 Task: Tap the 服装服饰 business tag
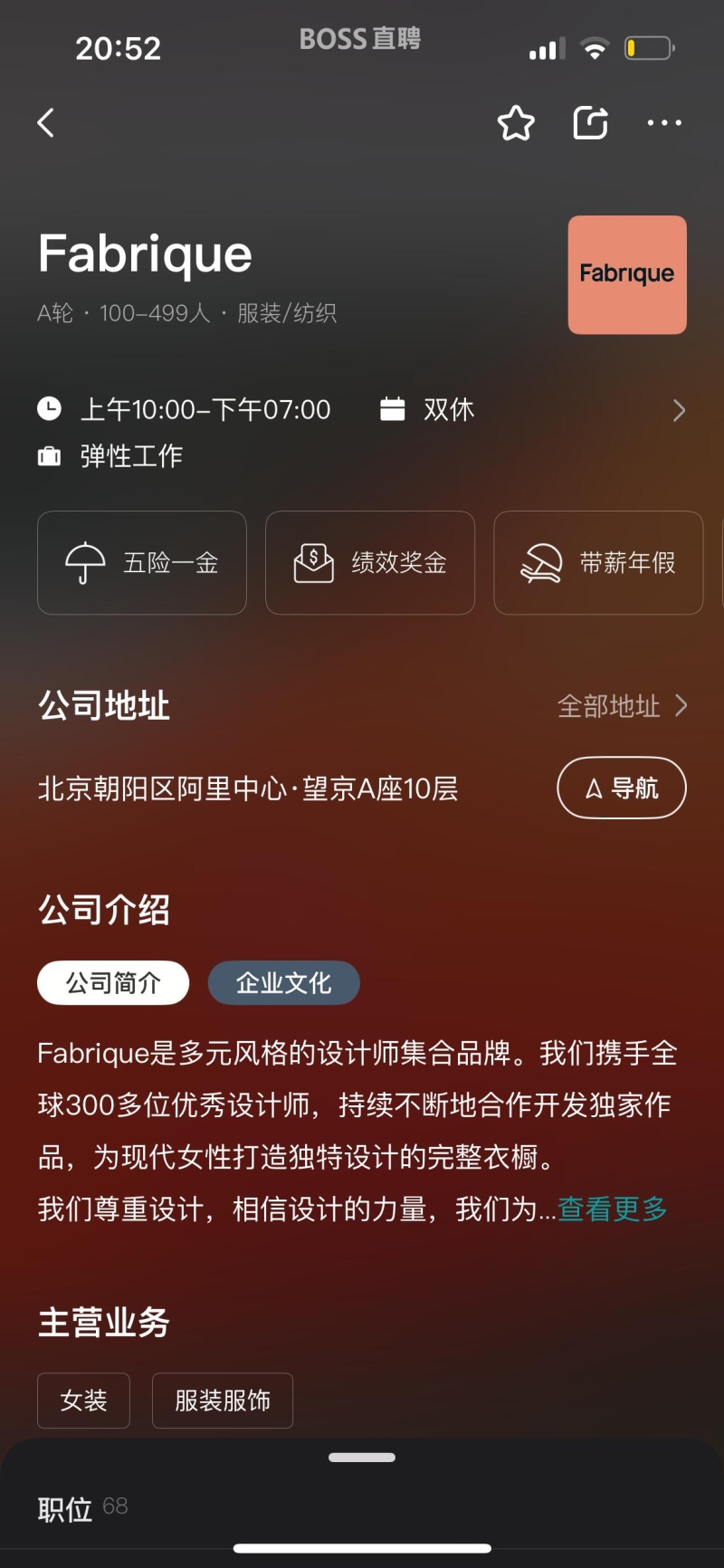coord(223,1401)
